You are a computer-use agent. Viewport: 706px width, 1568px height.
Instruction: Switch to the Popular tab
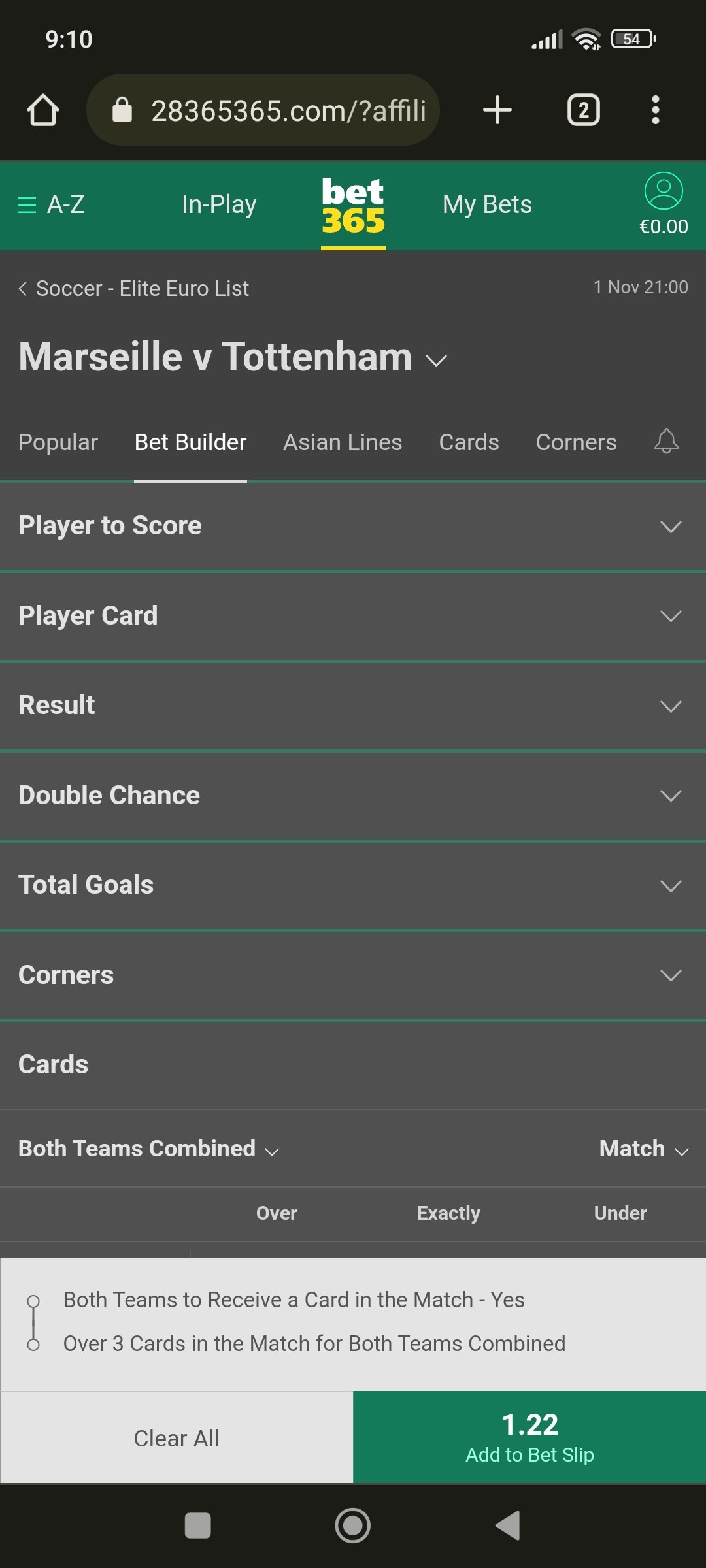58,442
